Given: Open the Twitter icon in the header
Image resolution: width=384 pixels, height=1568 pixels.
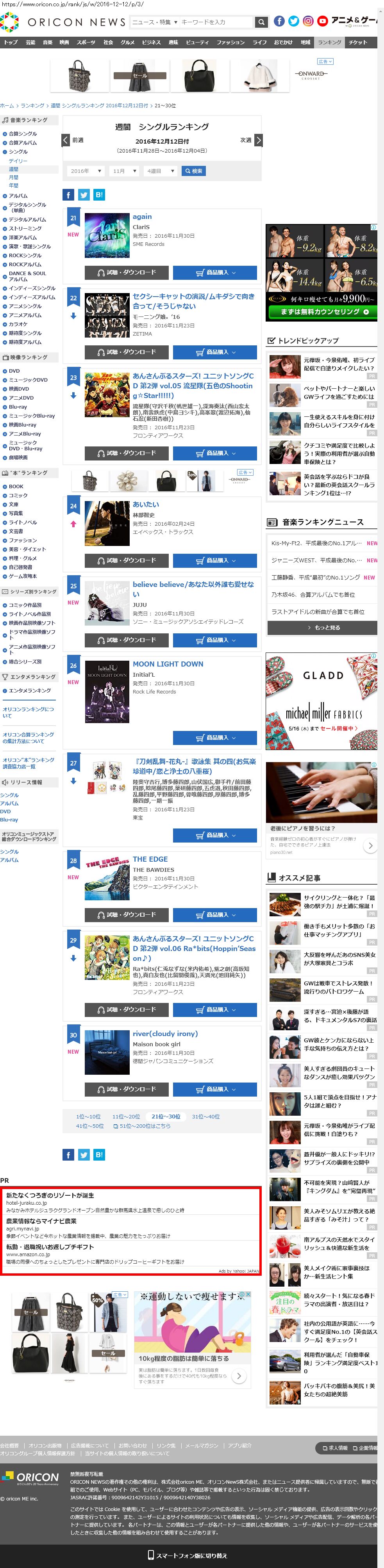Looking at the screenshot, I should click(294, 21).
